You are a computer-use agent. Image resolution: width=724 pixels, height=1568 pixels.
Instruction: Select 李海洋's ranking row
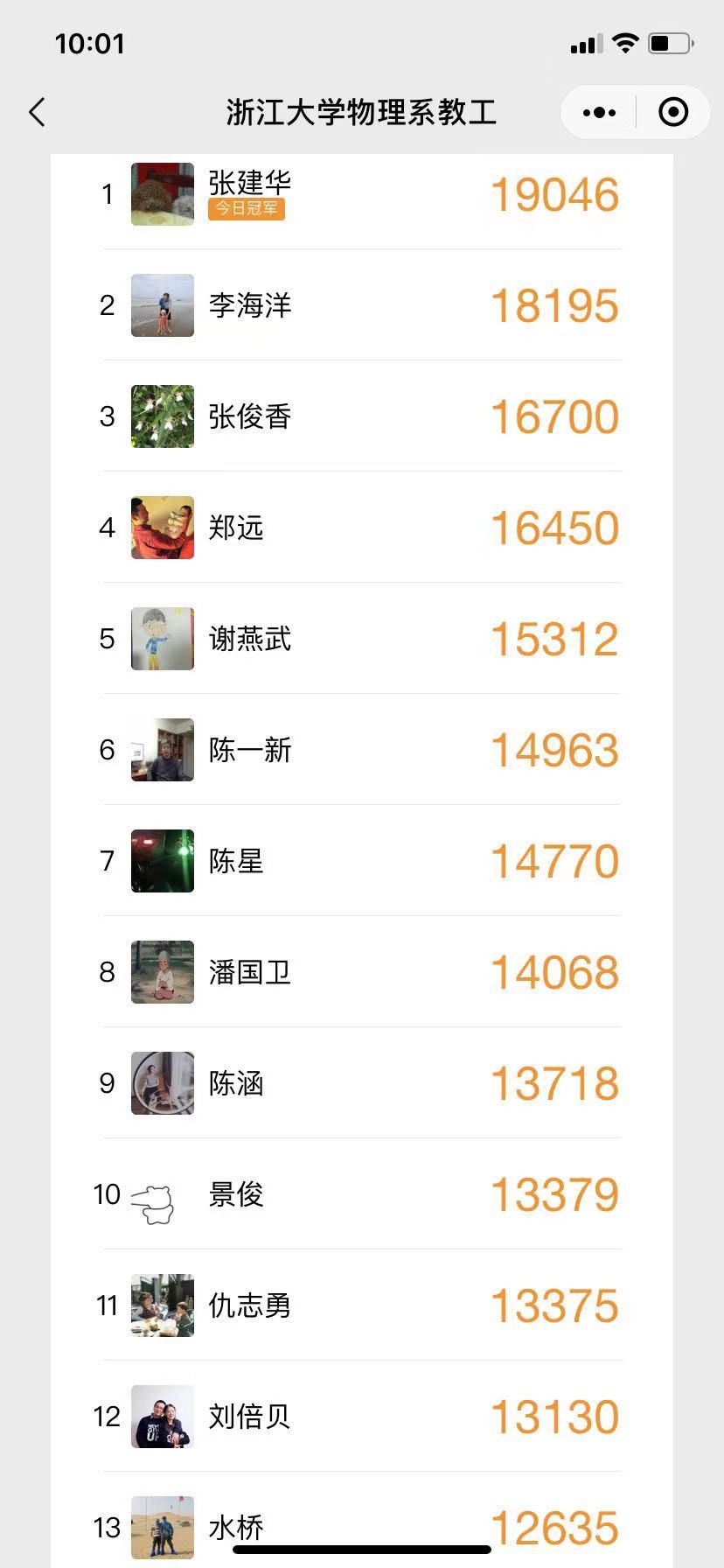pyautogui.click(x=361, y=305)
